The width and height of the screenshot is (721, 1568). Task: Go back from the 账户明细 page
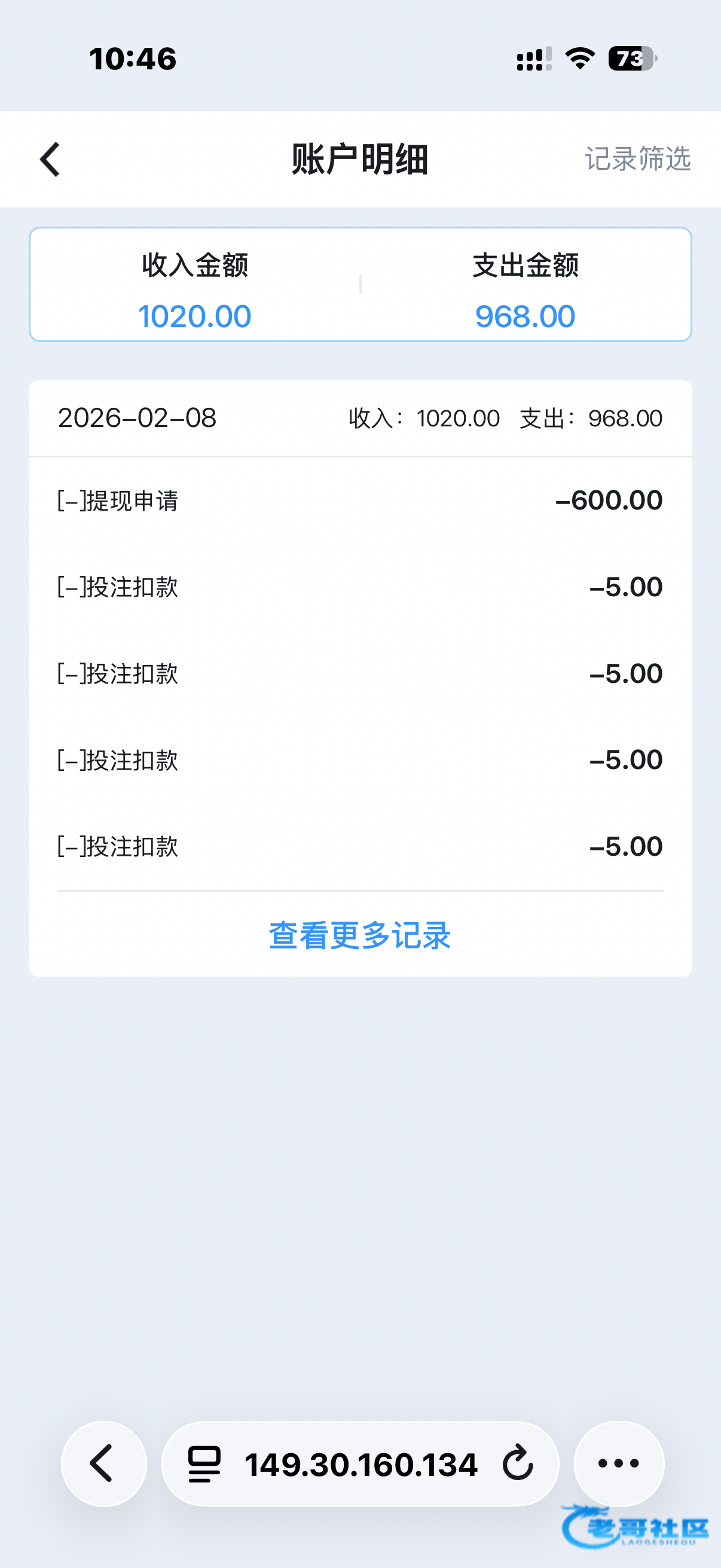click(x=50, y=160)
